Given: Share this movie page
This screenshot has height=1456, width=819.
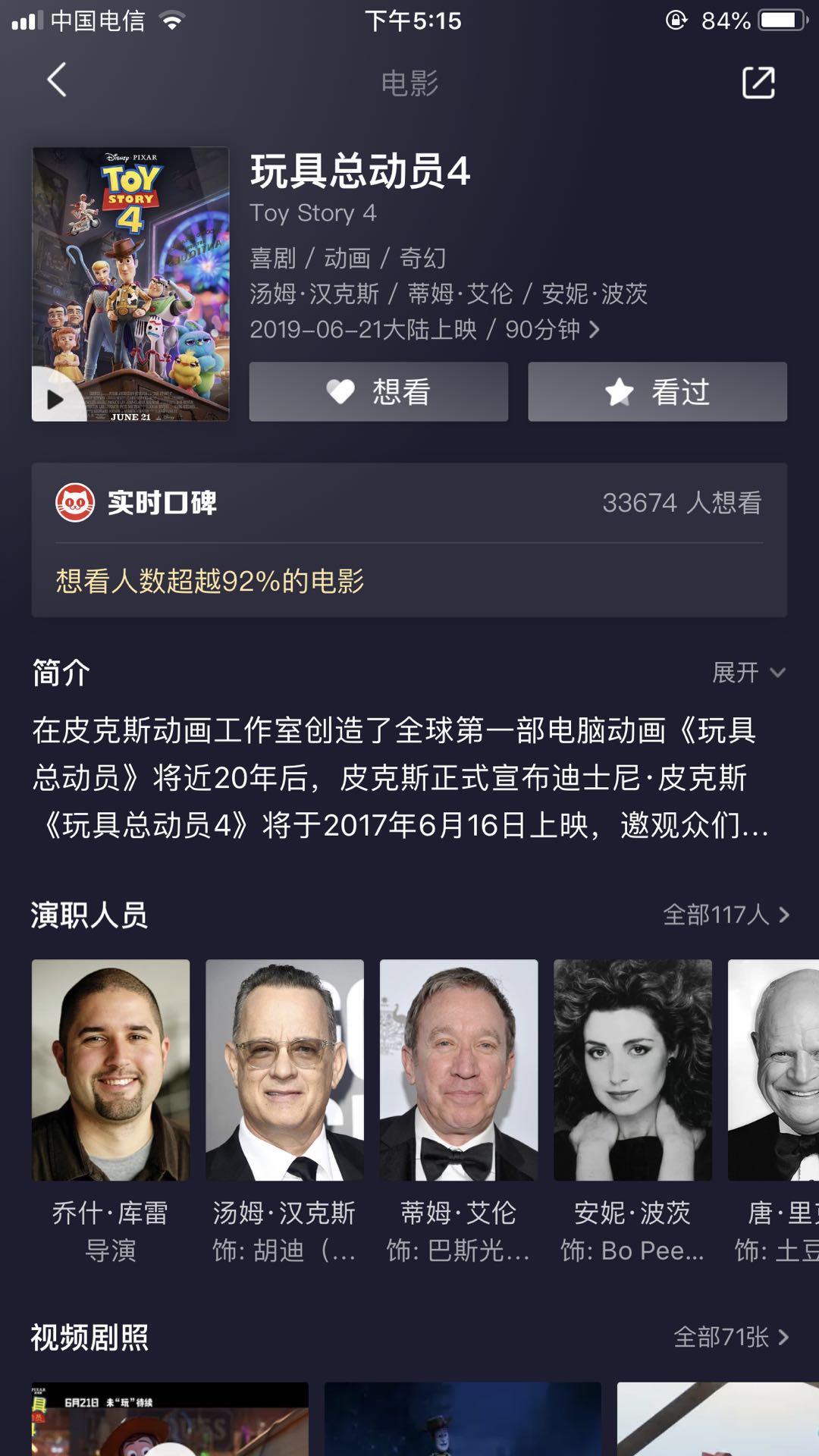Looking at the screenshot, I should [758, 83].
